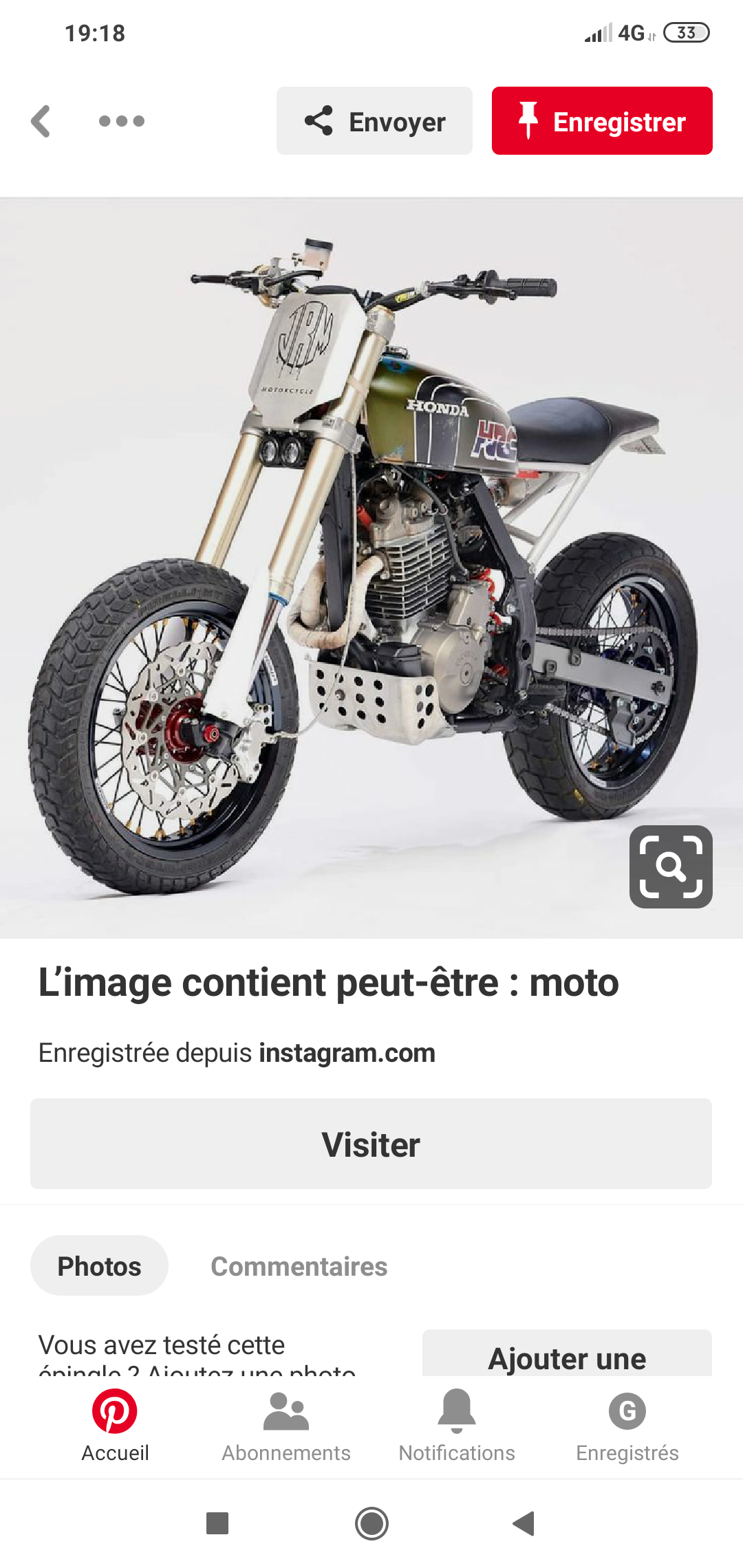Switch to the Enregistrés profile tab
Screen dimensions: 743x1568
tap(627, 1425)
